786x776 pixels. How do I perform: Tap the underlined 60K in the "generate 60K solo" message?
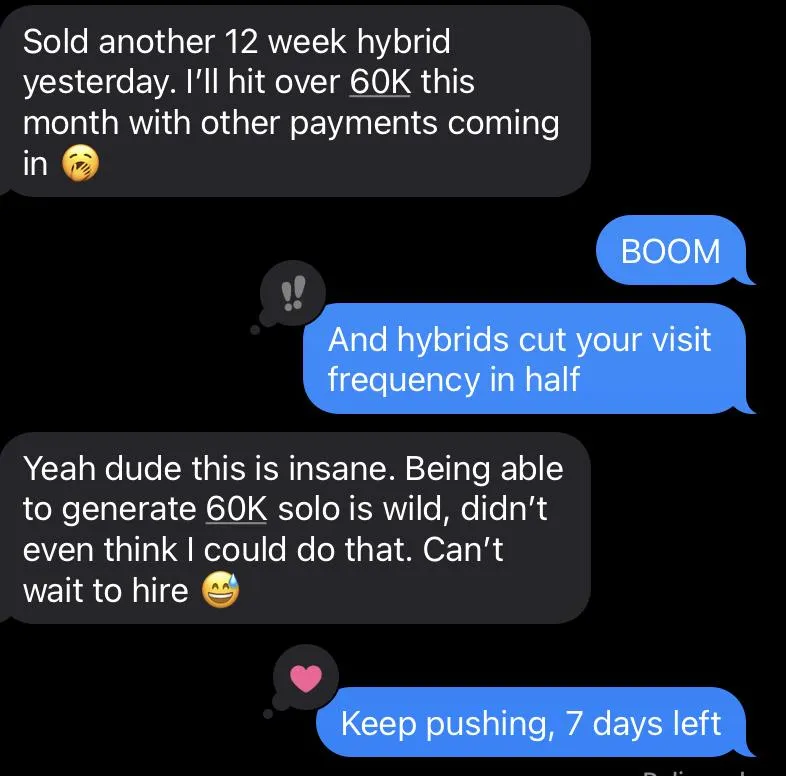236,509
